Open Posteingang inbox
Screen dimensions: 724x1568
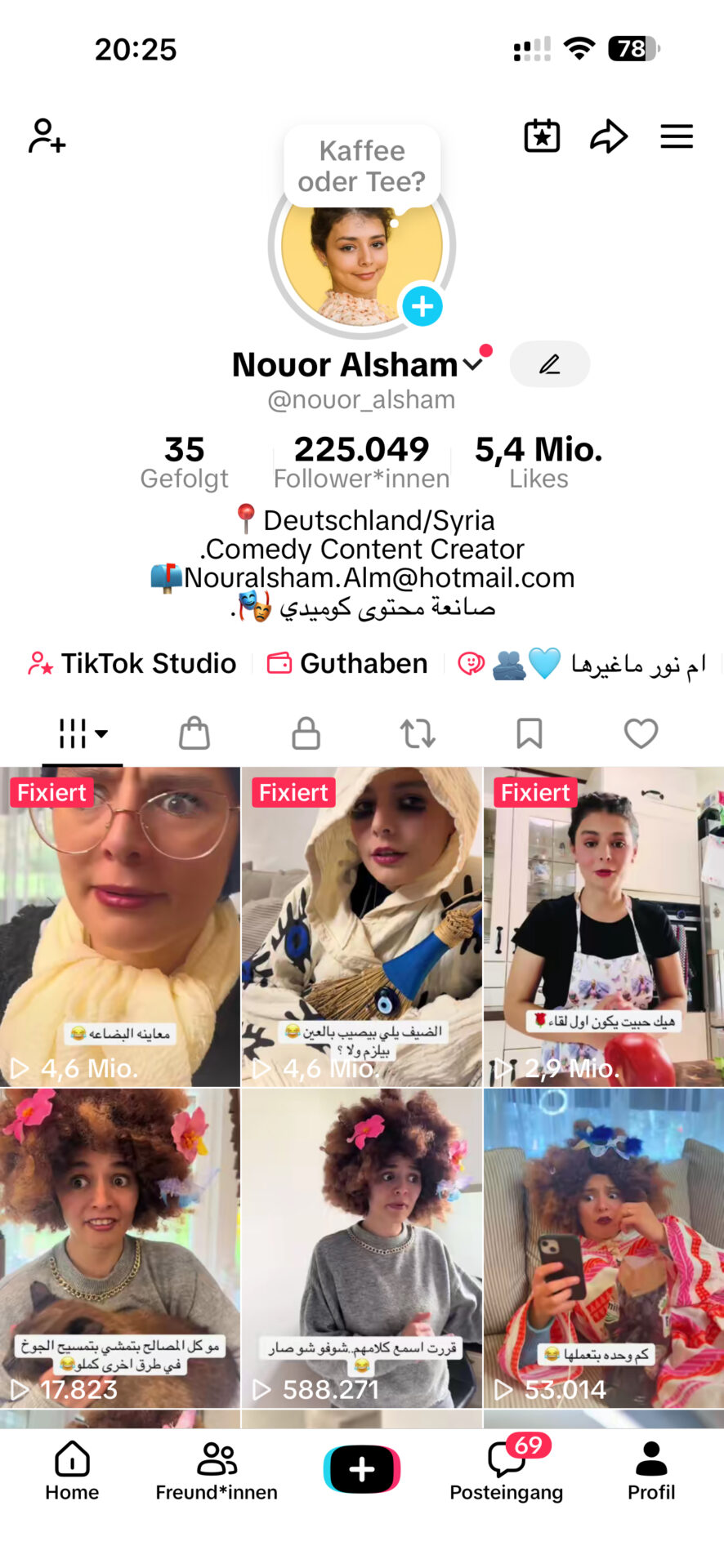507,1470
